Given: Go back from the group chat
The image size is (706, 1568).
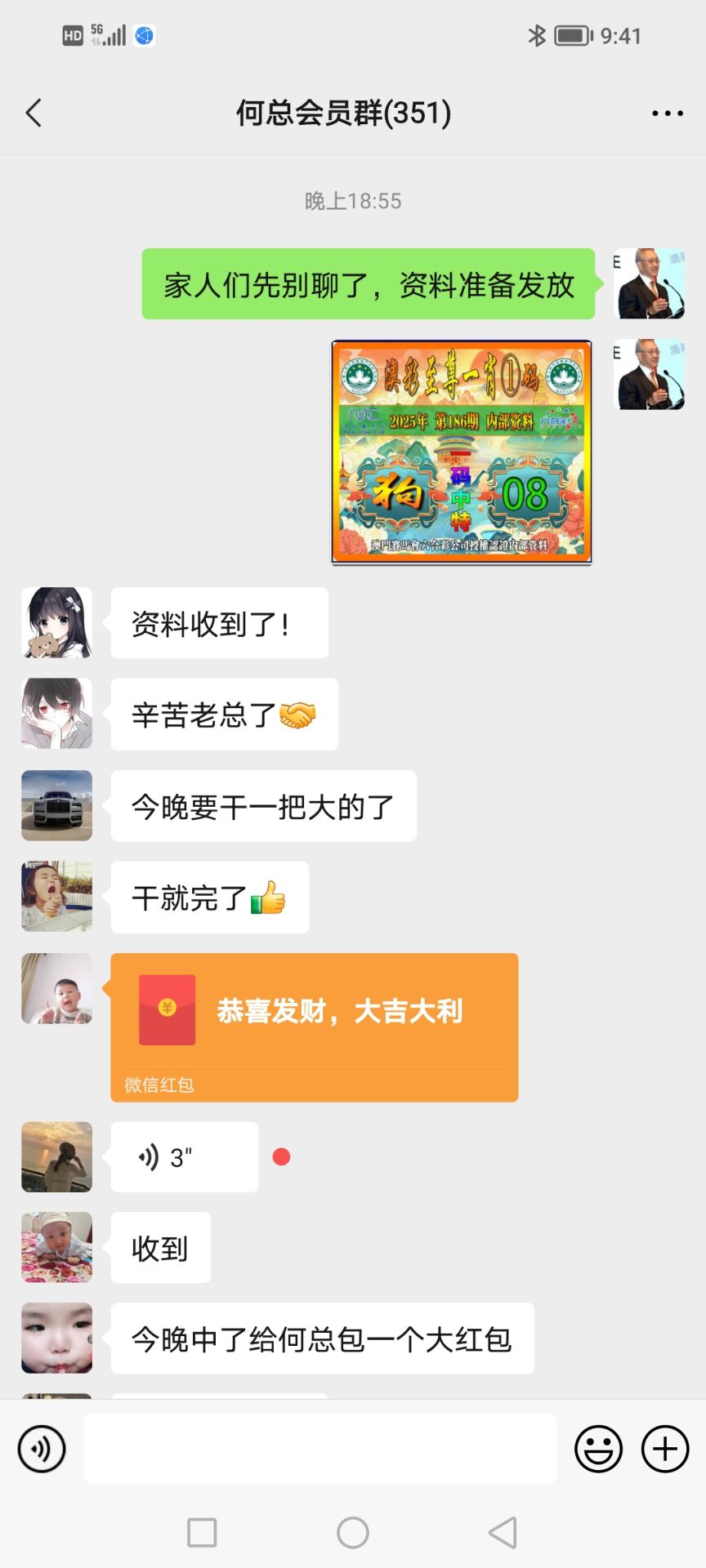Looking at the screenshot, I should [x=34, y=114].
